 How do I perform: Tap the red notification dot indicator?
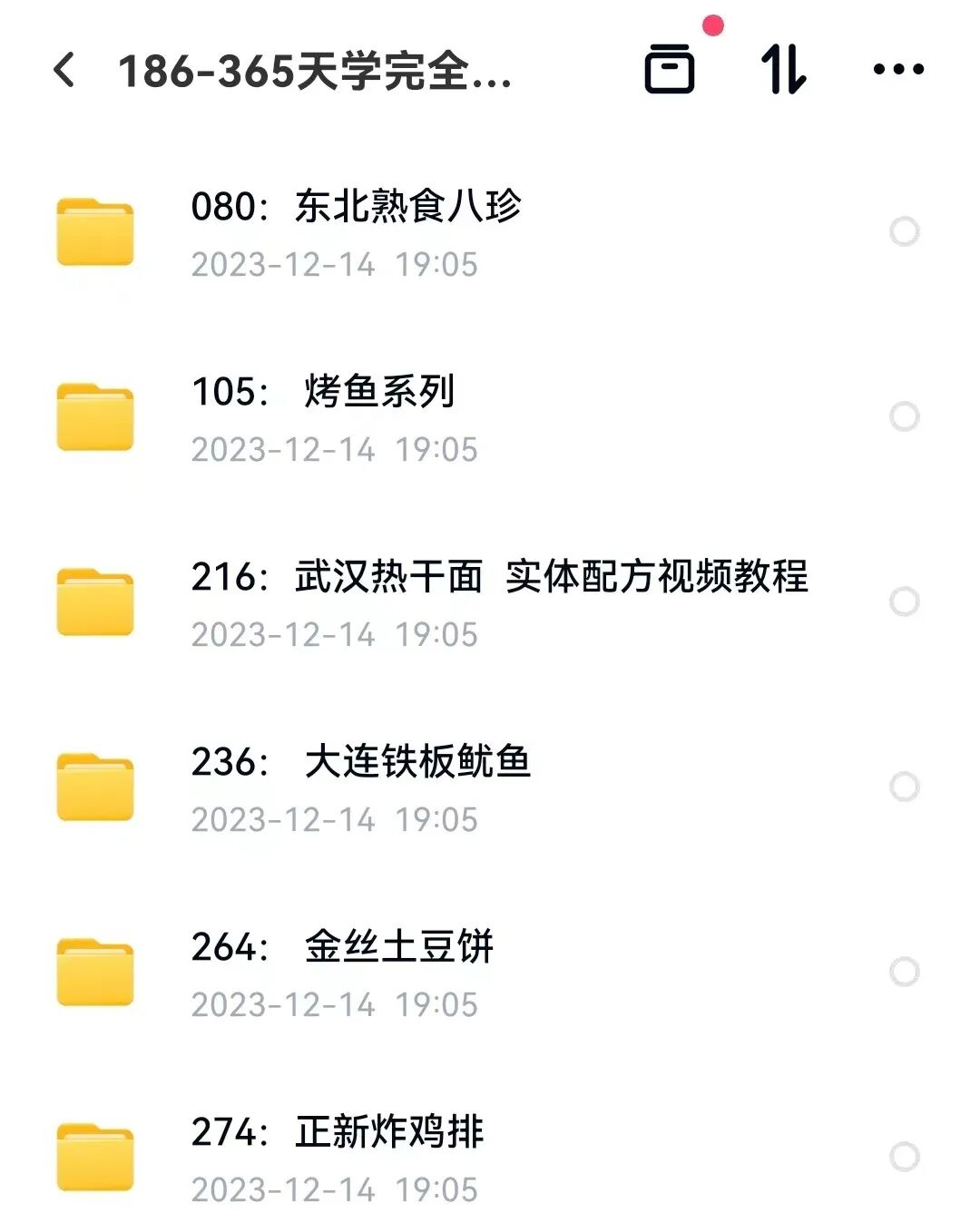click(713, 27)
